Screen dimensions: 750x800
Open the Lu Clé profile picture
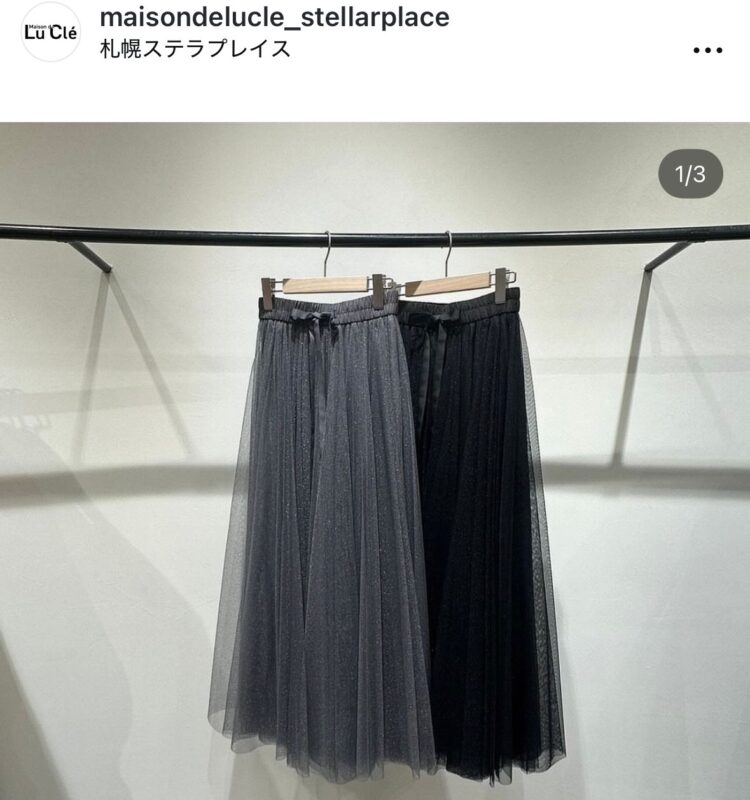point(50,33)
